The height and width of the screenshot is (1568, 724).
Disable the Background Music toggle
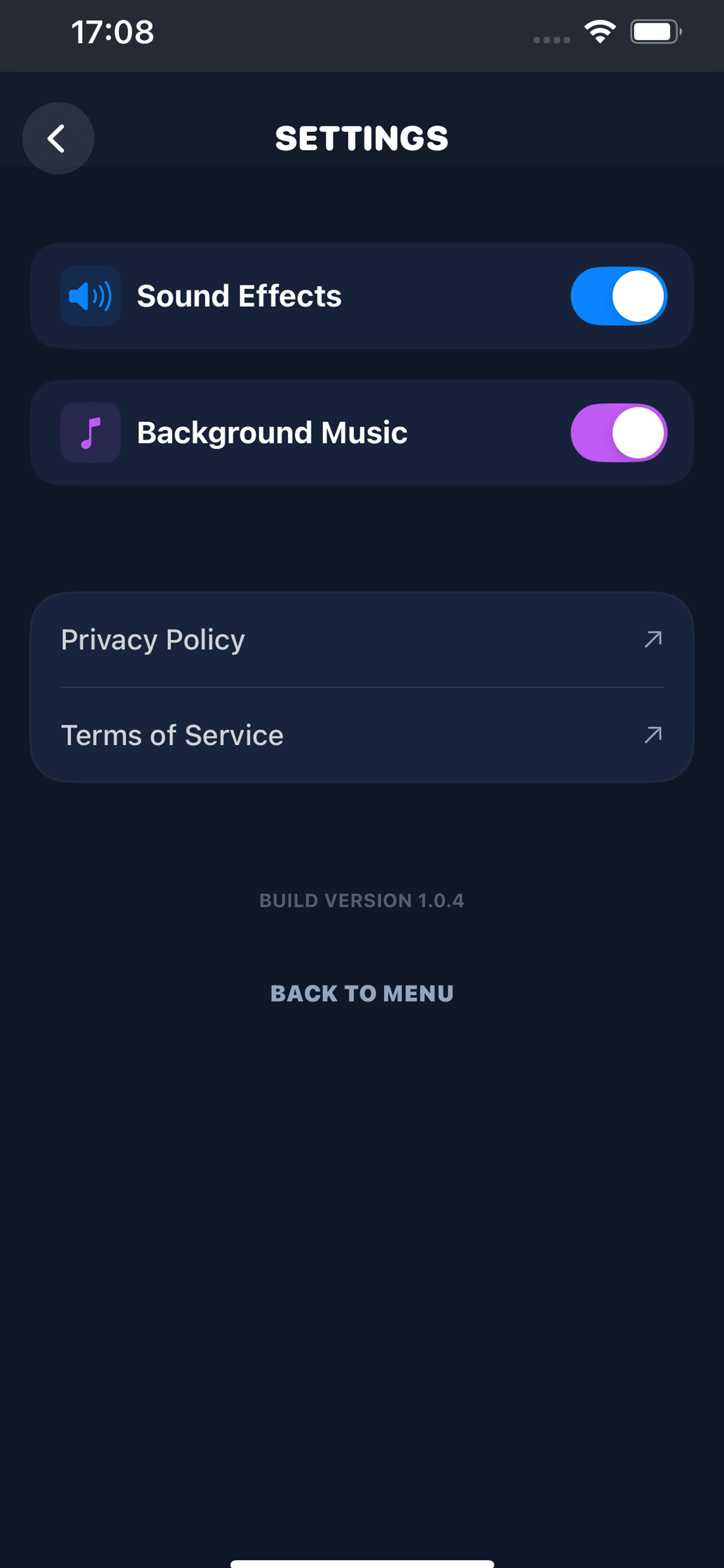(x=618, y=433)
